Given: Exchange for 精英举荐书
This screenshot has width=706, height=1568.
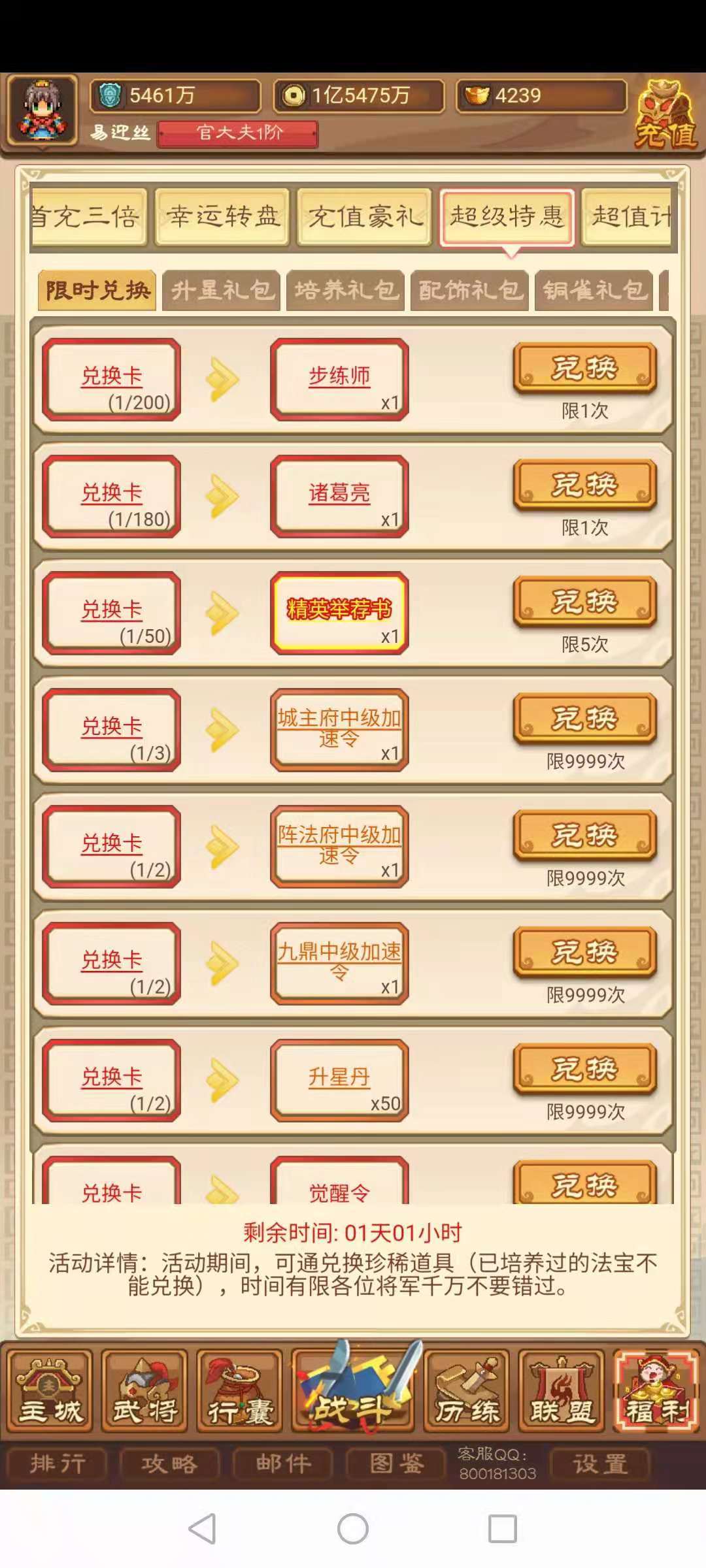Looking at the screenshot, I should pyautogui.click(x=584, y=603).
